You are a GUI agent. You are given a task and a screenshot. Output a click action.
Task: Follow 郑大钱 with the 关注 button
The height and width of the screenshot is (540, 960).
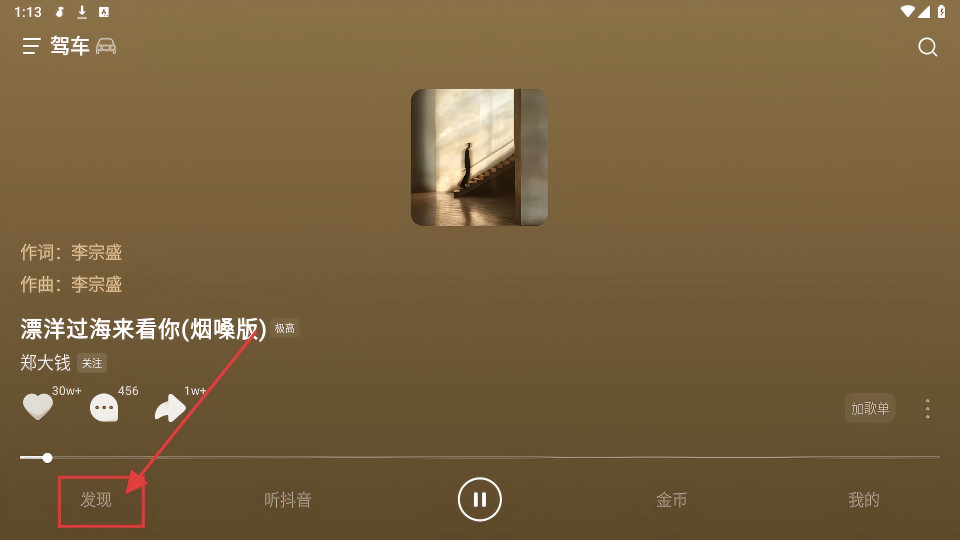pyautogui.click(x=92, y=363)
